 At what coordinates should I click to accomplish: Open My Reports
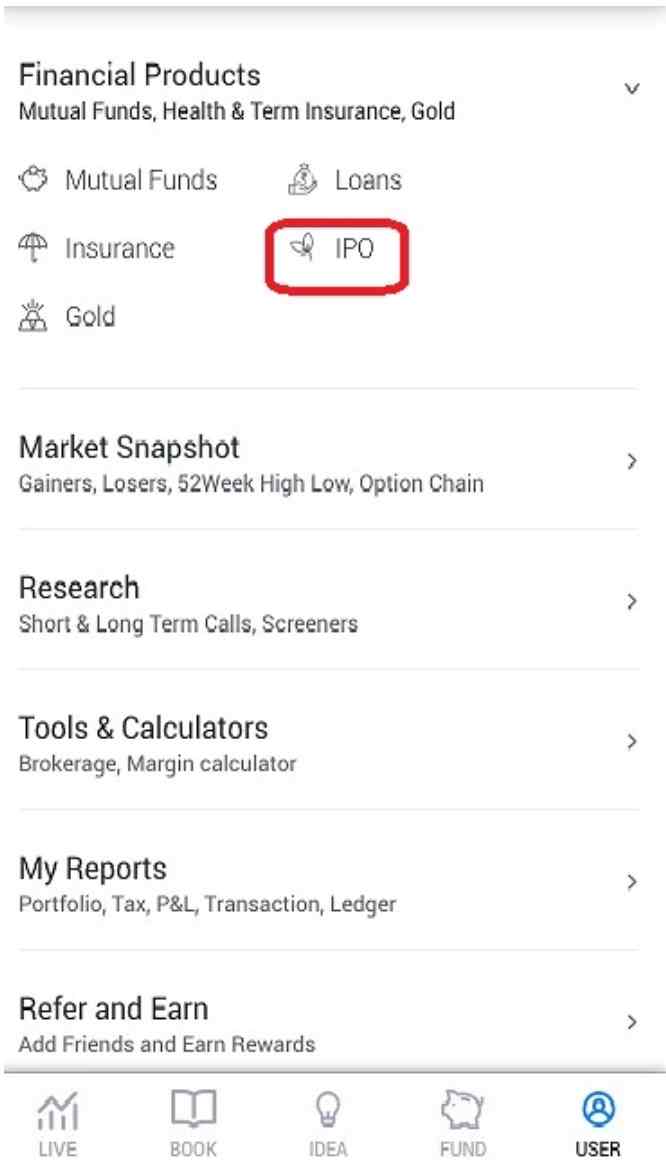click(330, 881)
